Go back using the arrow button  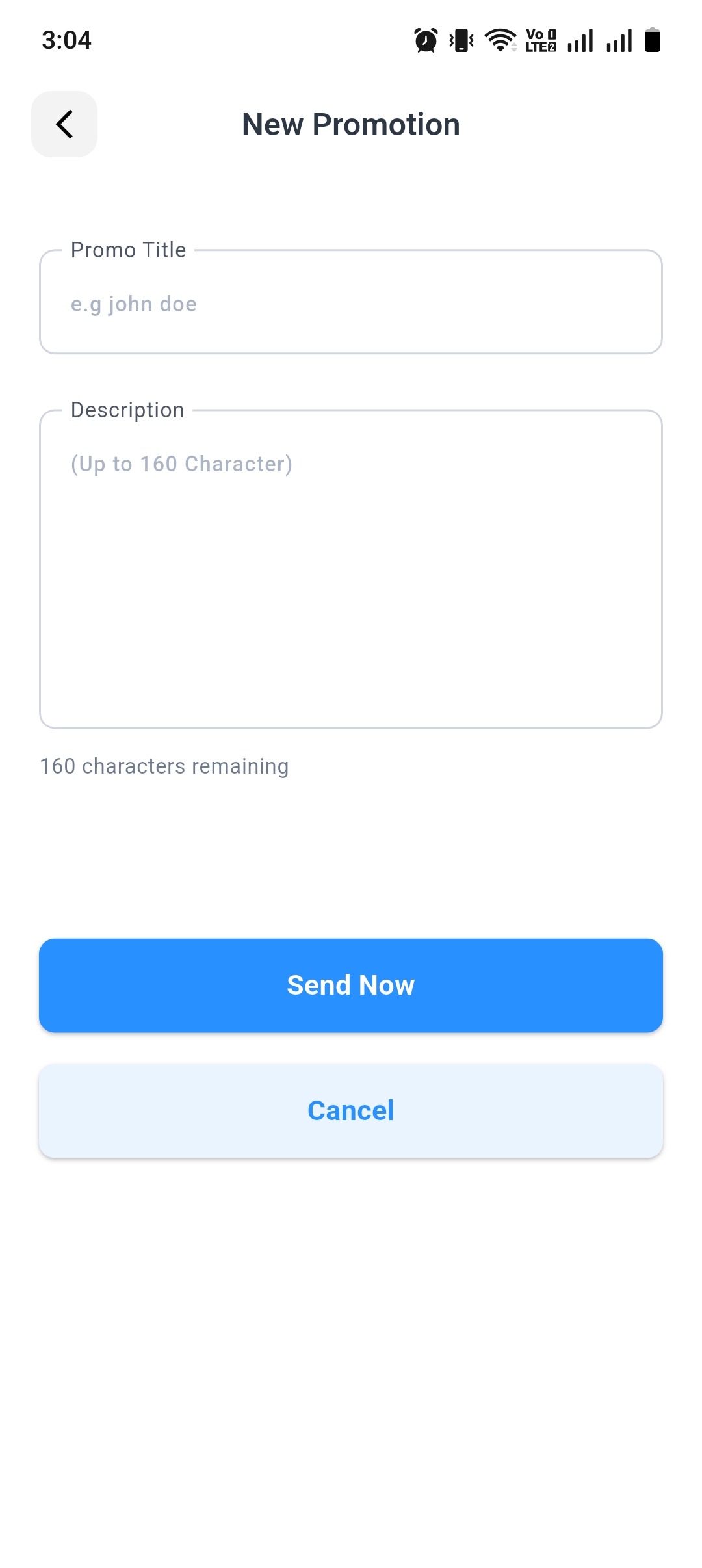64,124
